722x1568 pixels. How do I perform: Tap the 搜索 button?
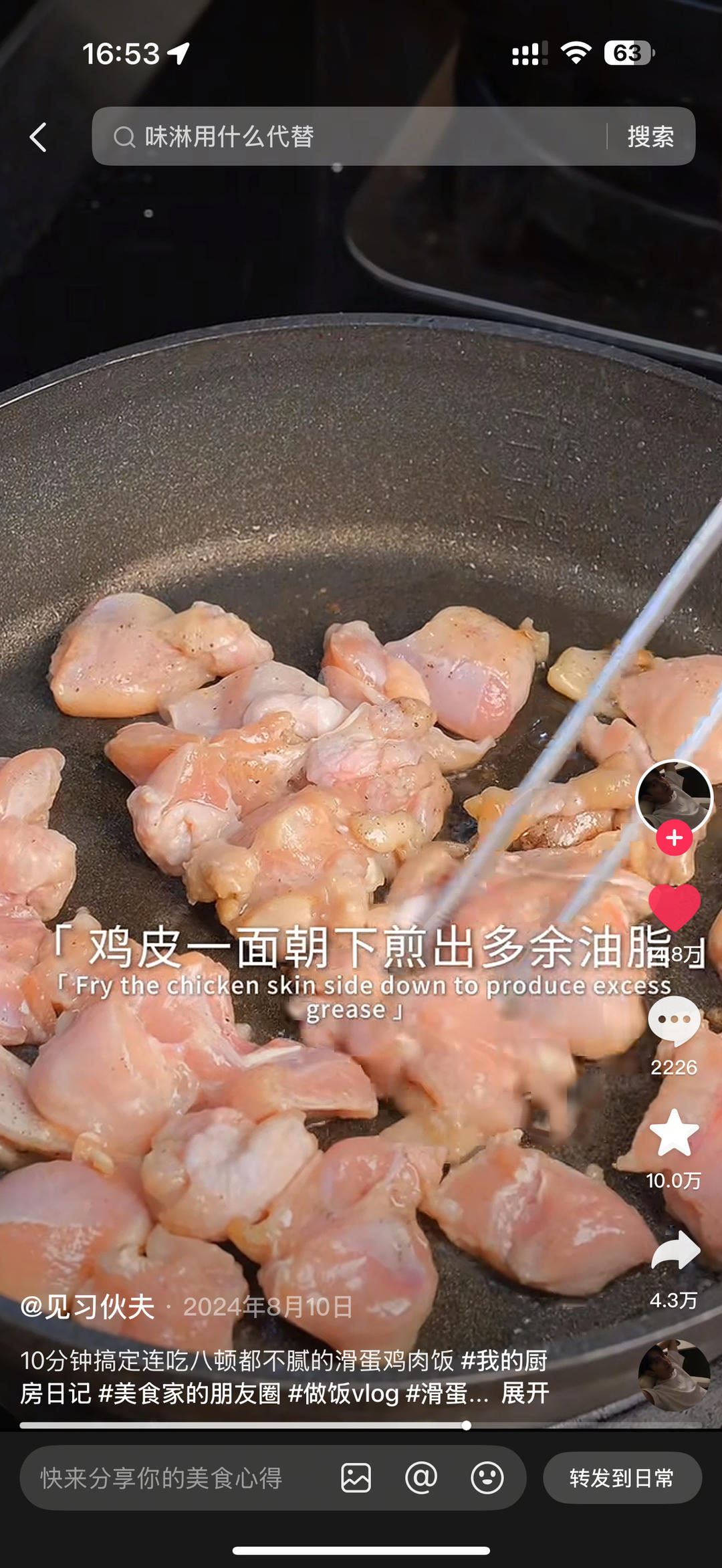(x=650, y=136)
